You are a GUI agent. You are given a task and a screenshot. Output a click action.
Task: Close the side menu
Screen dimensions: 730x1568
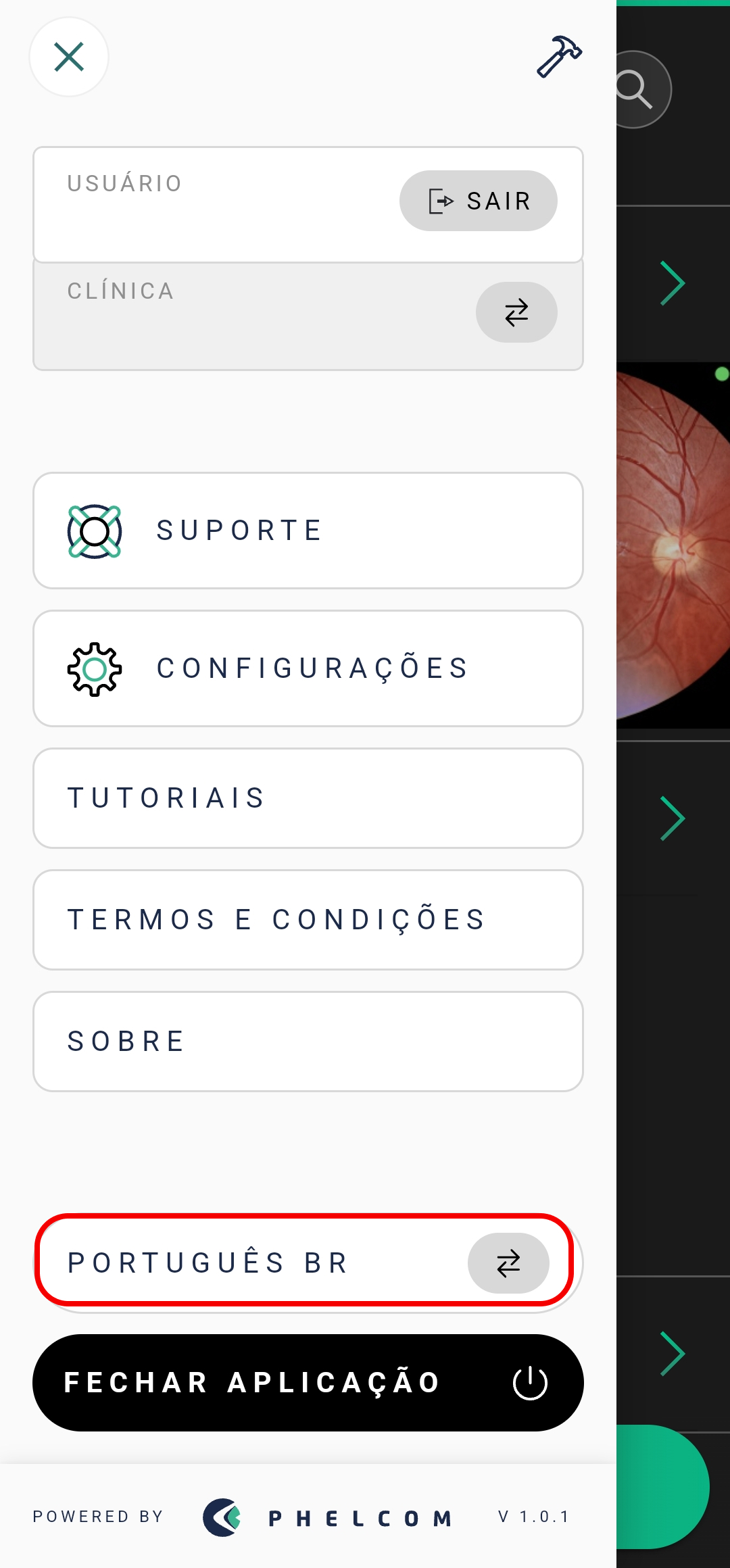[69, 57]
